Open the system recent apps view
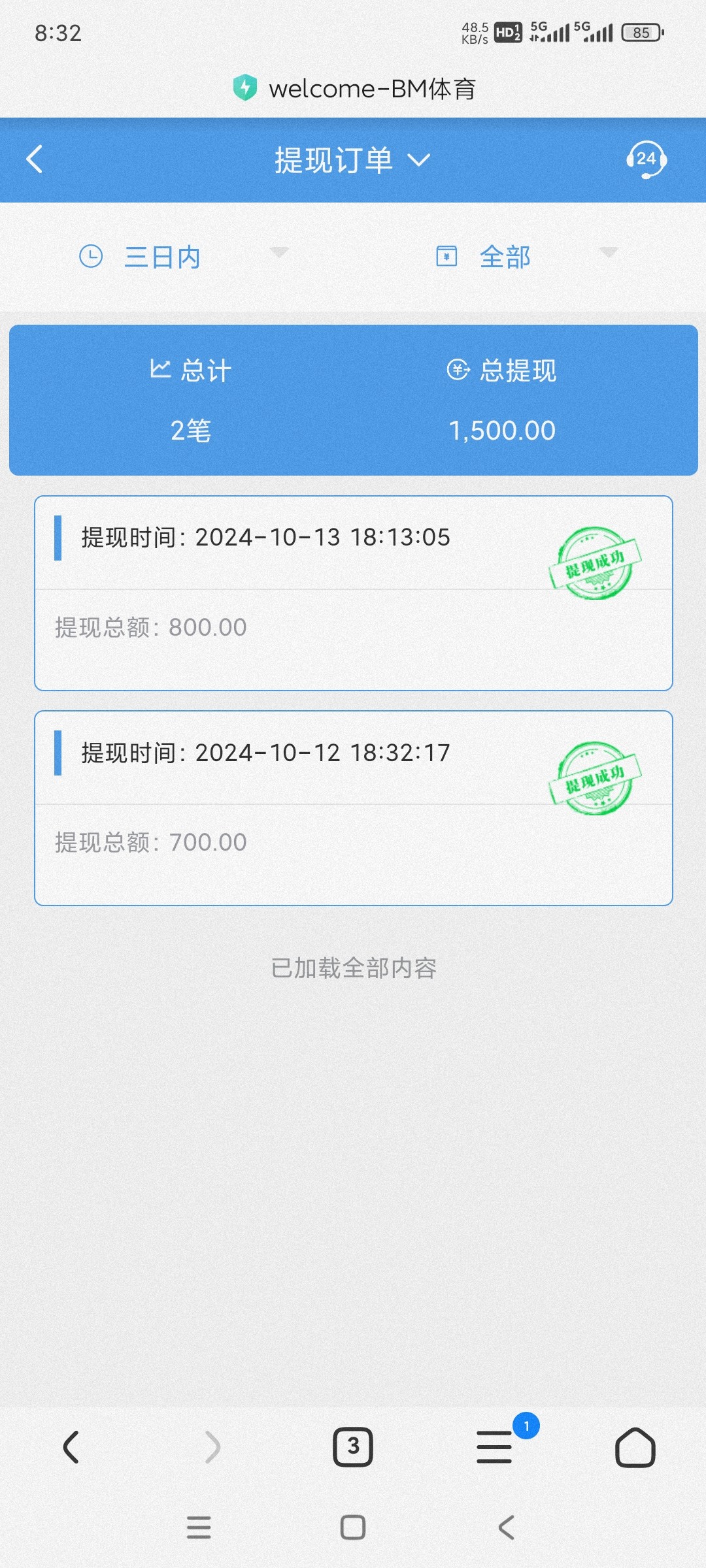The height and width of the screenshot is (1568, 706). point(199,1527)
